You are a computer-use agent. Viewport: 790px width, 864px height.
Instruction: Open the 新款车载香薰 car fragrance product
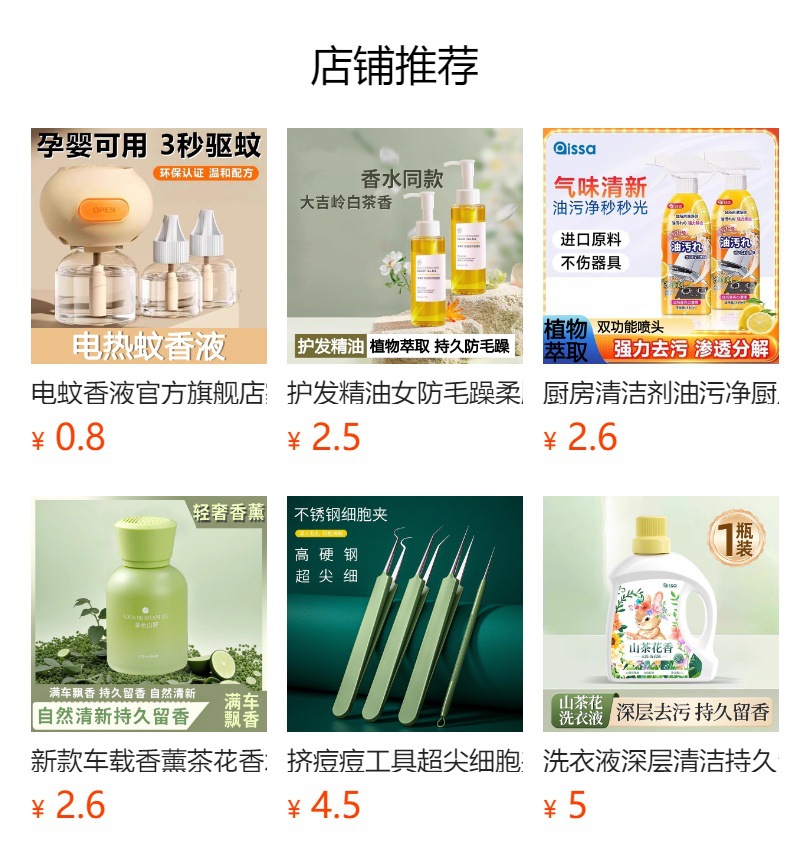(149, 614)
